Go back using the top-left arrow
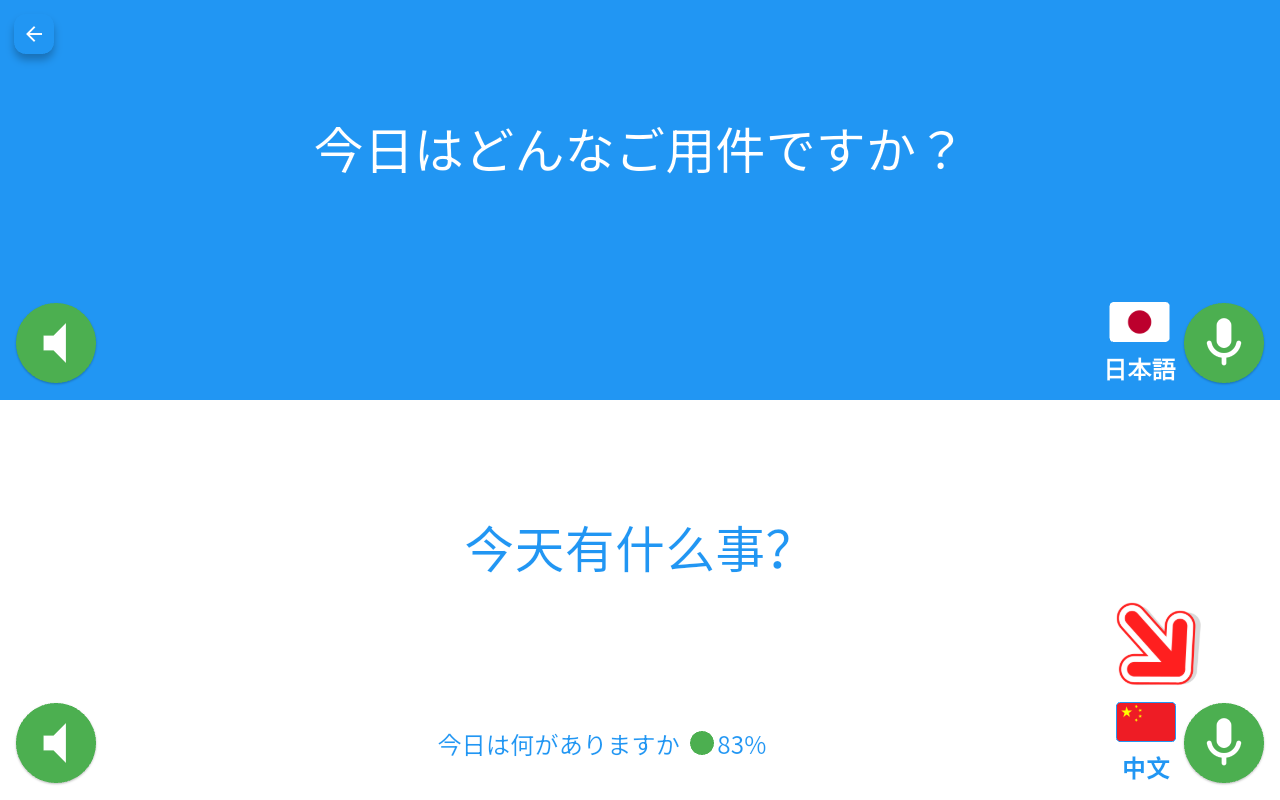Screen dimensions: 1280x800 pyautogui.click(x=34, y=34)
